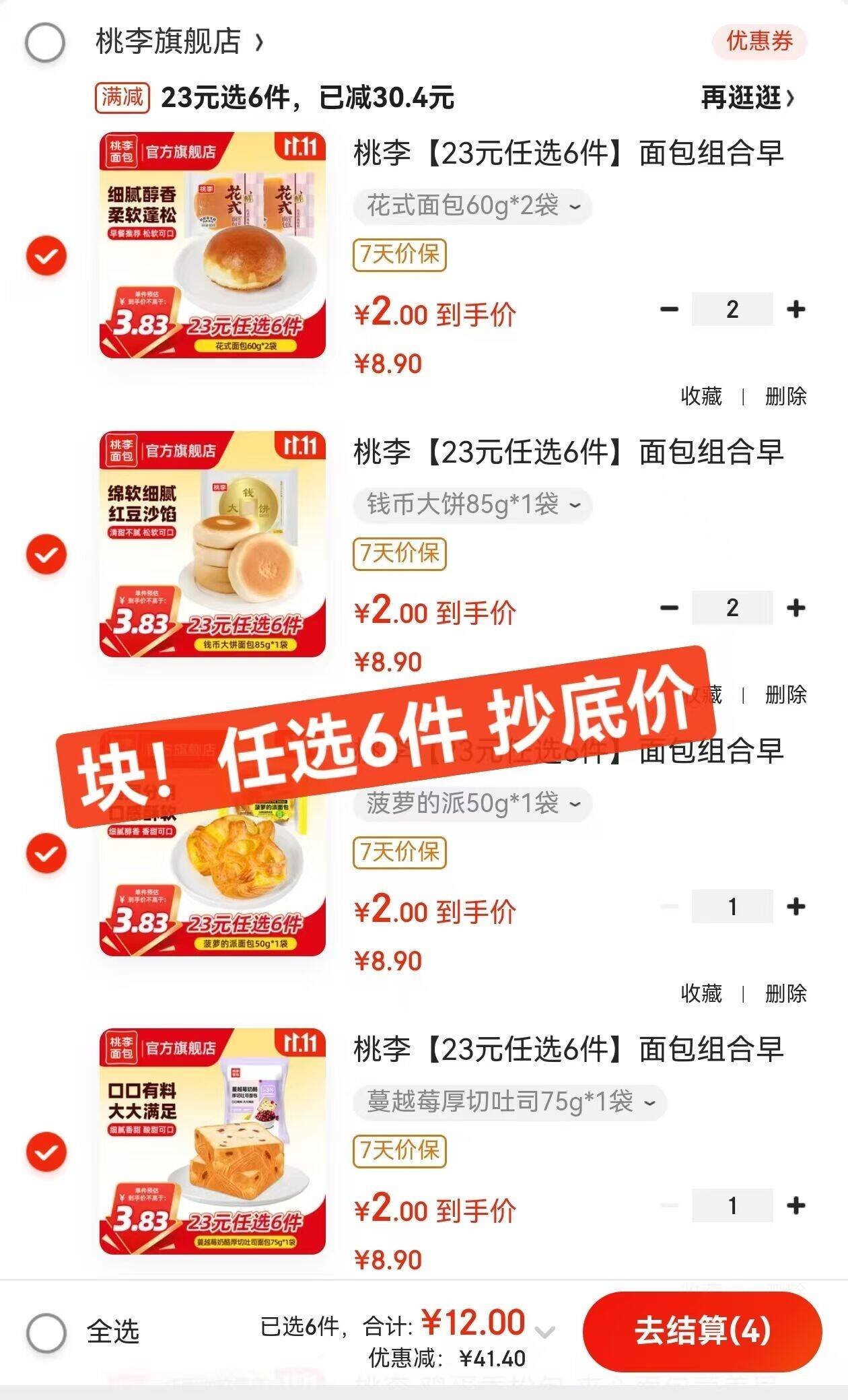Remove 菠萝的派 using 删除
848x1400 pixels.
click(785, 993)
